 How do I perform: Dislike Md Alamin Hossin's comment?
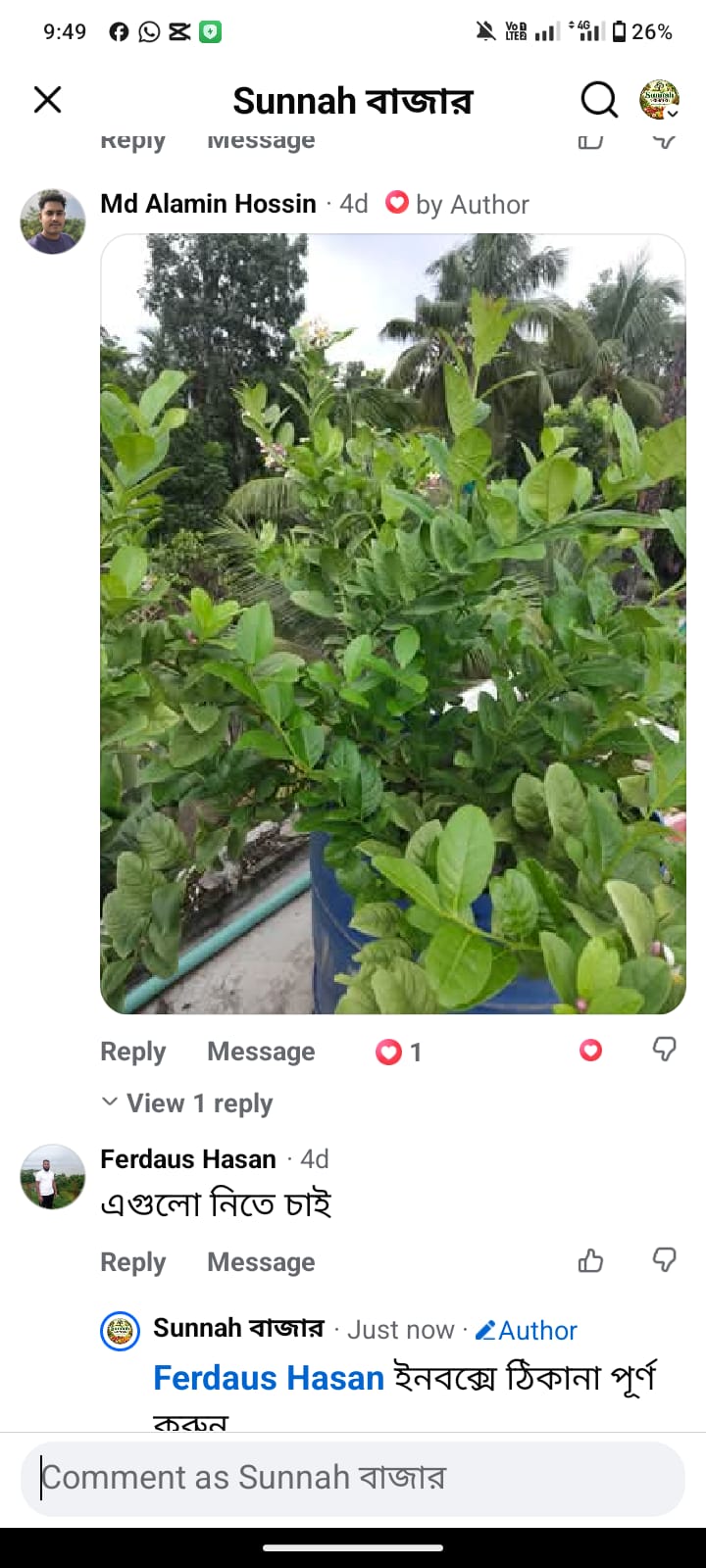tap(664, 1050)
